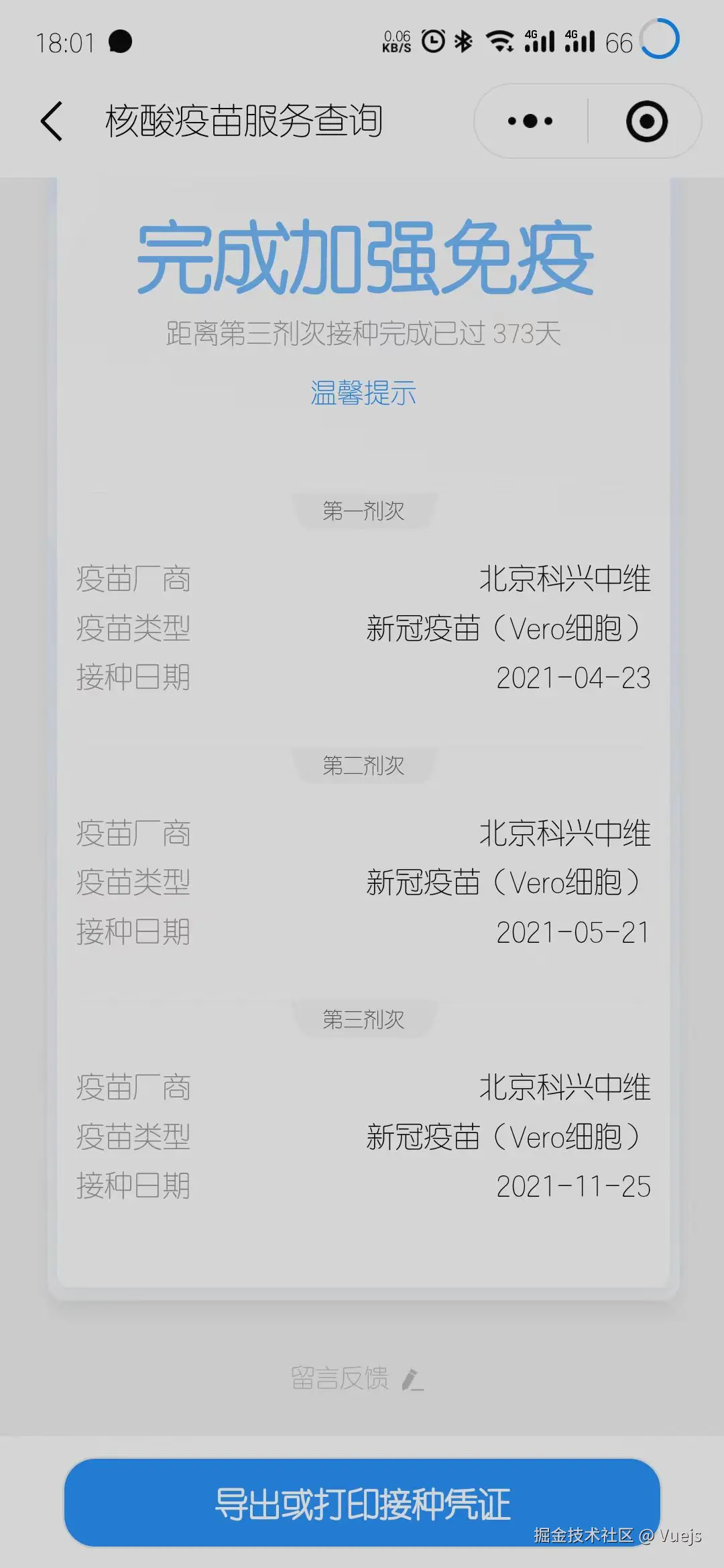
Task: Select the 第二剂次 section header
Action: 363,765
